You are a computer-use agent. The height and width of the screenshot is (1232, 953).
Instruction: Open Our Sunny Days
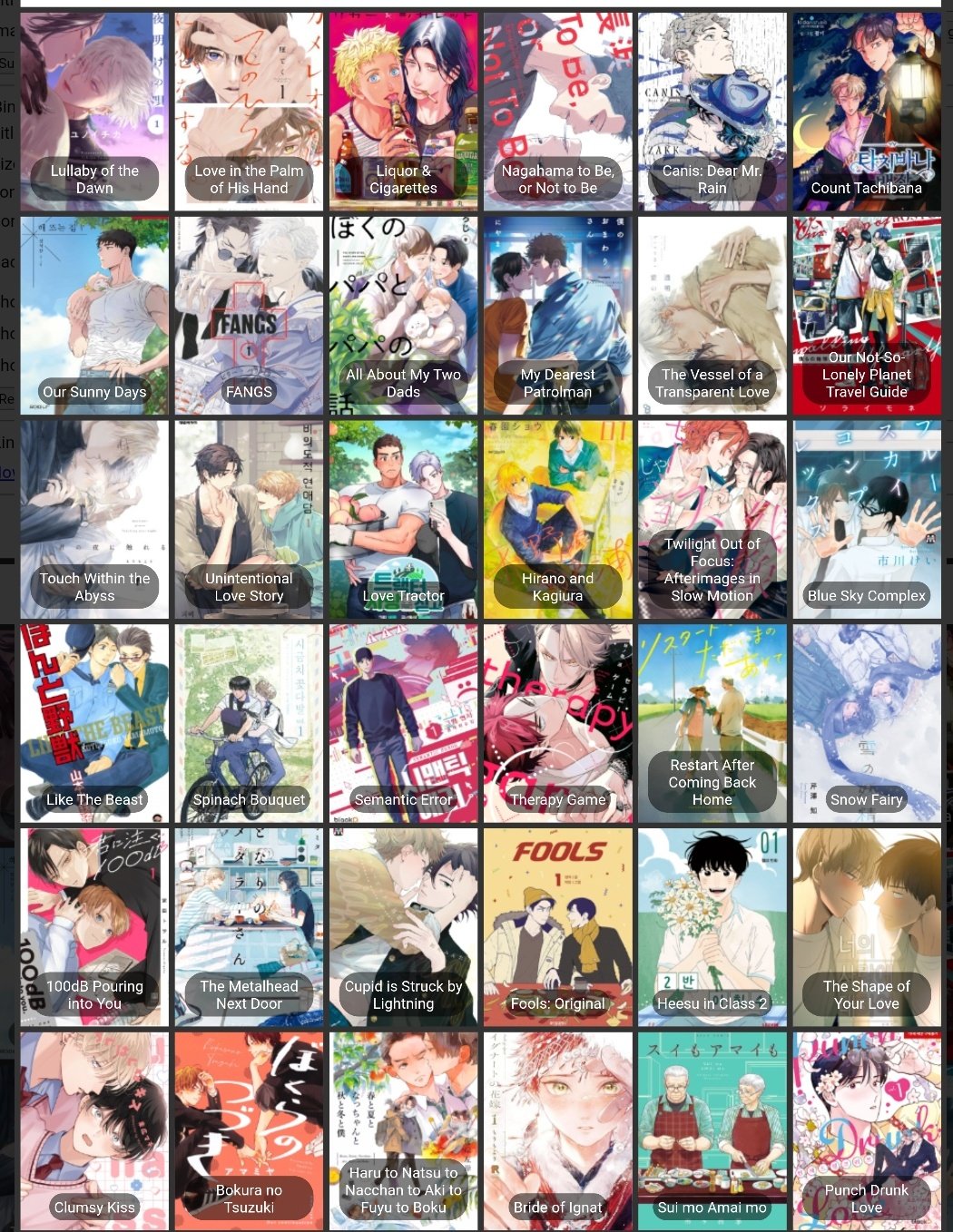coord(94,314)
